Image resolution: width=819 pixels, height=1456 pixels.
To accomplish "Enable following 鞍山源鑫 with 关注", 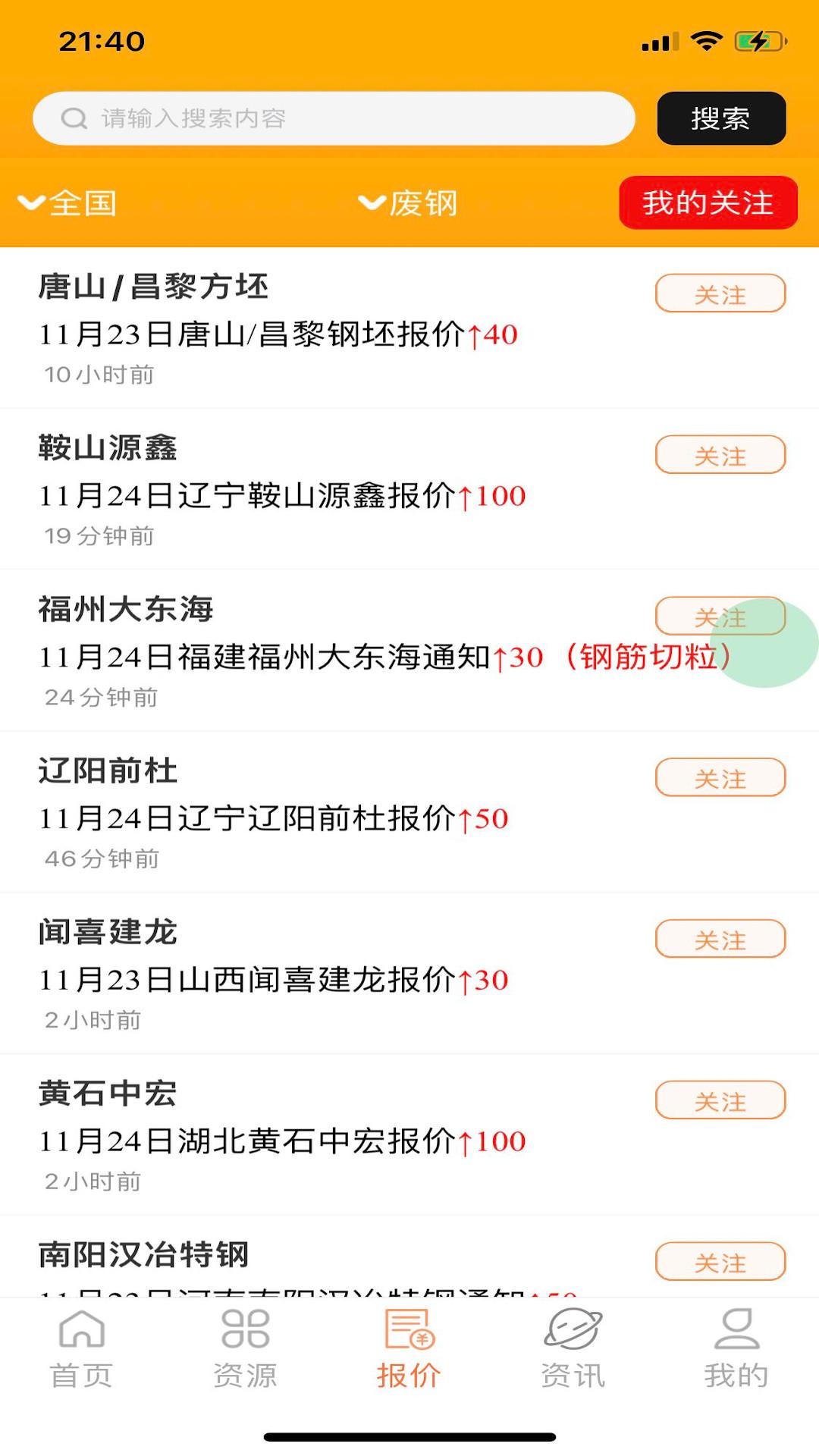I will [x=719, y=455].
